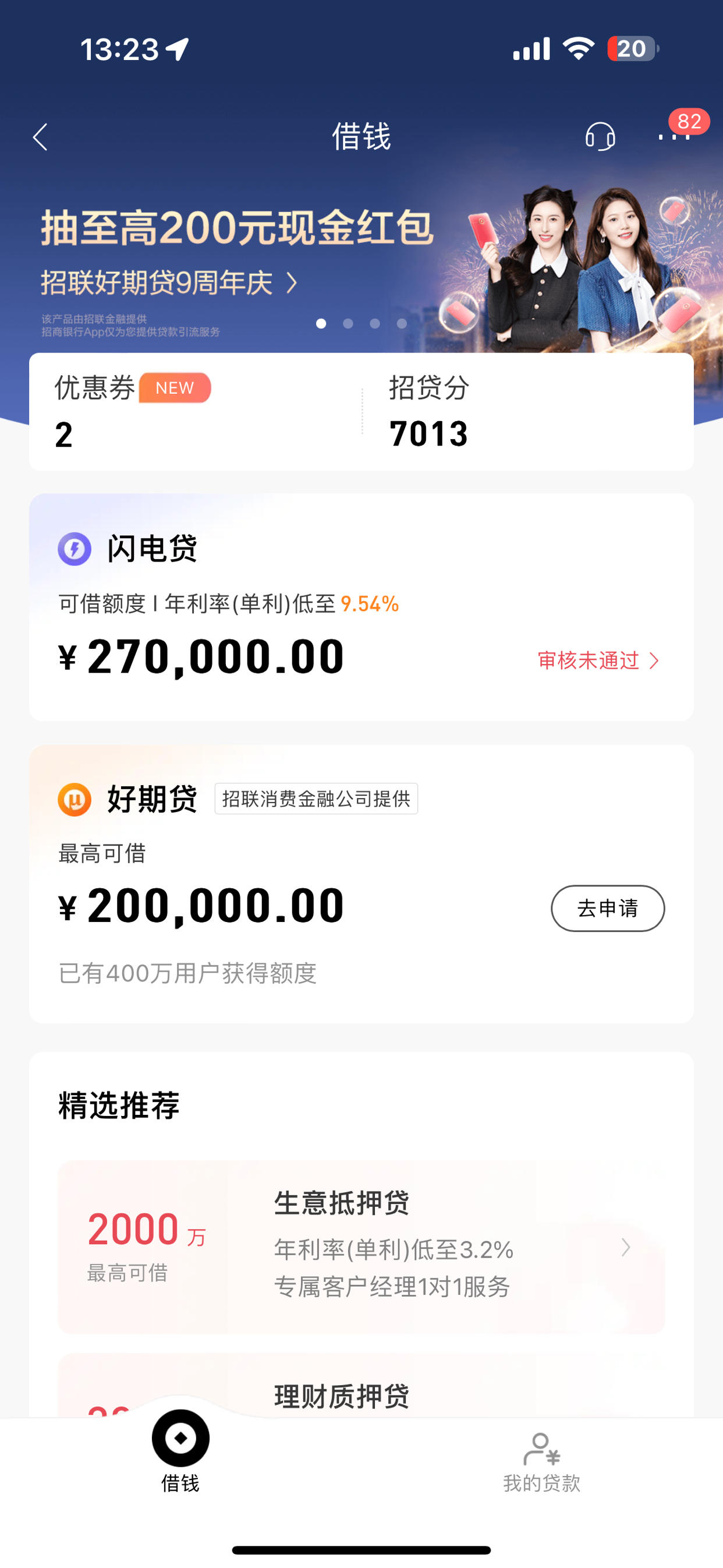
Task: Select the 借钱 bottom tab
Action: tap(180, 1452)
